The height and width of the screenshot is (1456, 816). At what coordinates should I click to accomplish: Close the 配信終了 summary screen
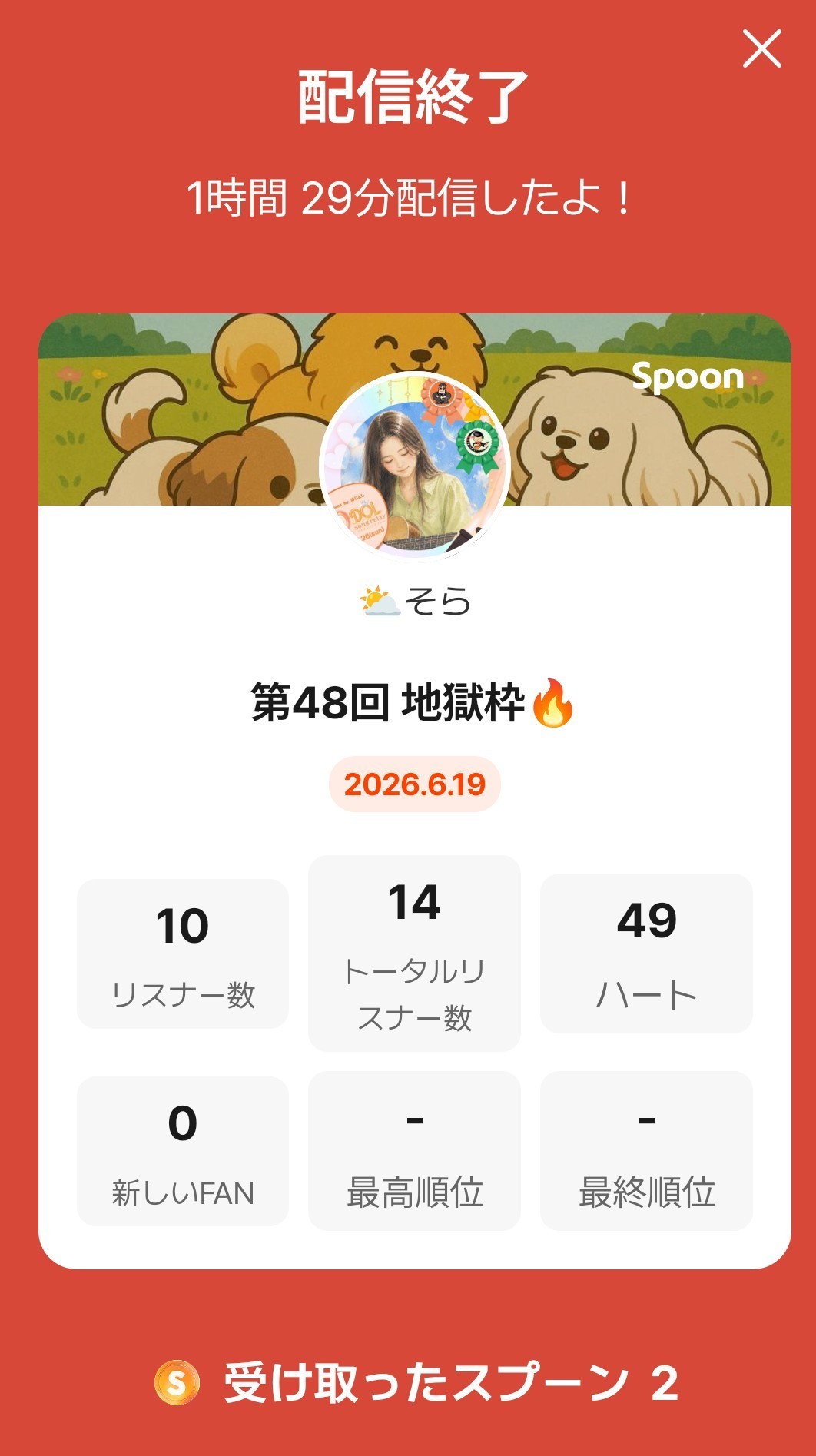[x=761, y=48]
